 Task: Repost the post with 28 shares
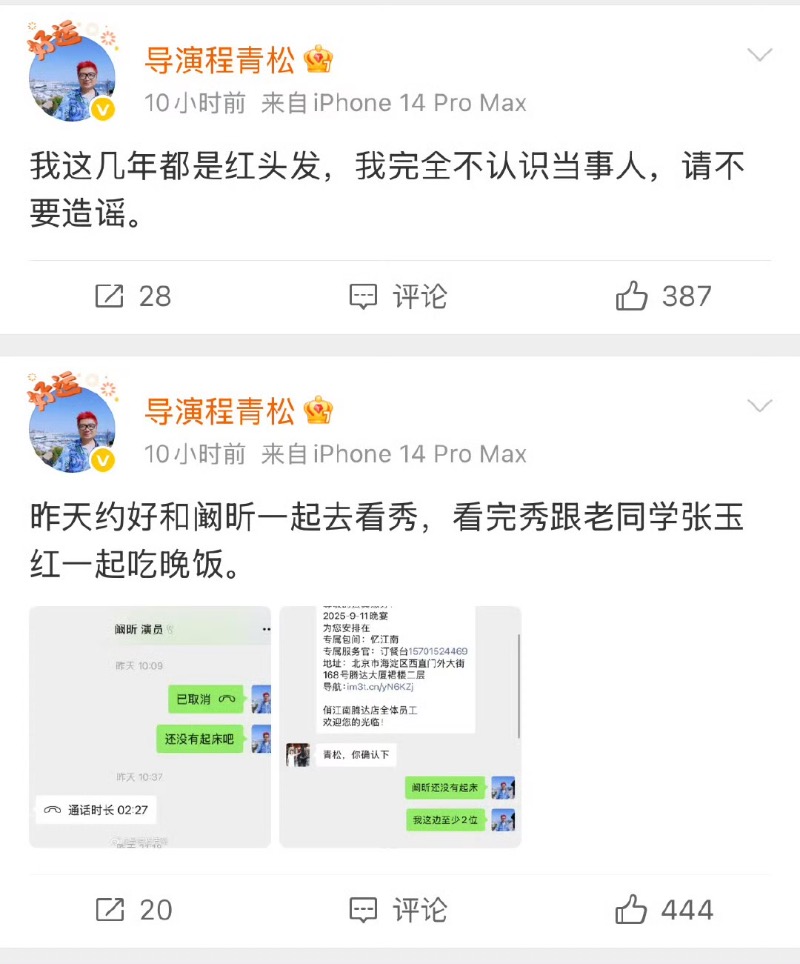133,296
